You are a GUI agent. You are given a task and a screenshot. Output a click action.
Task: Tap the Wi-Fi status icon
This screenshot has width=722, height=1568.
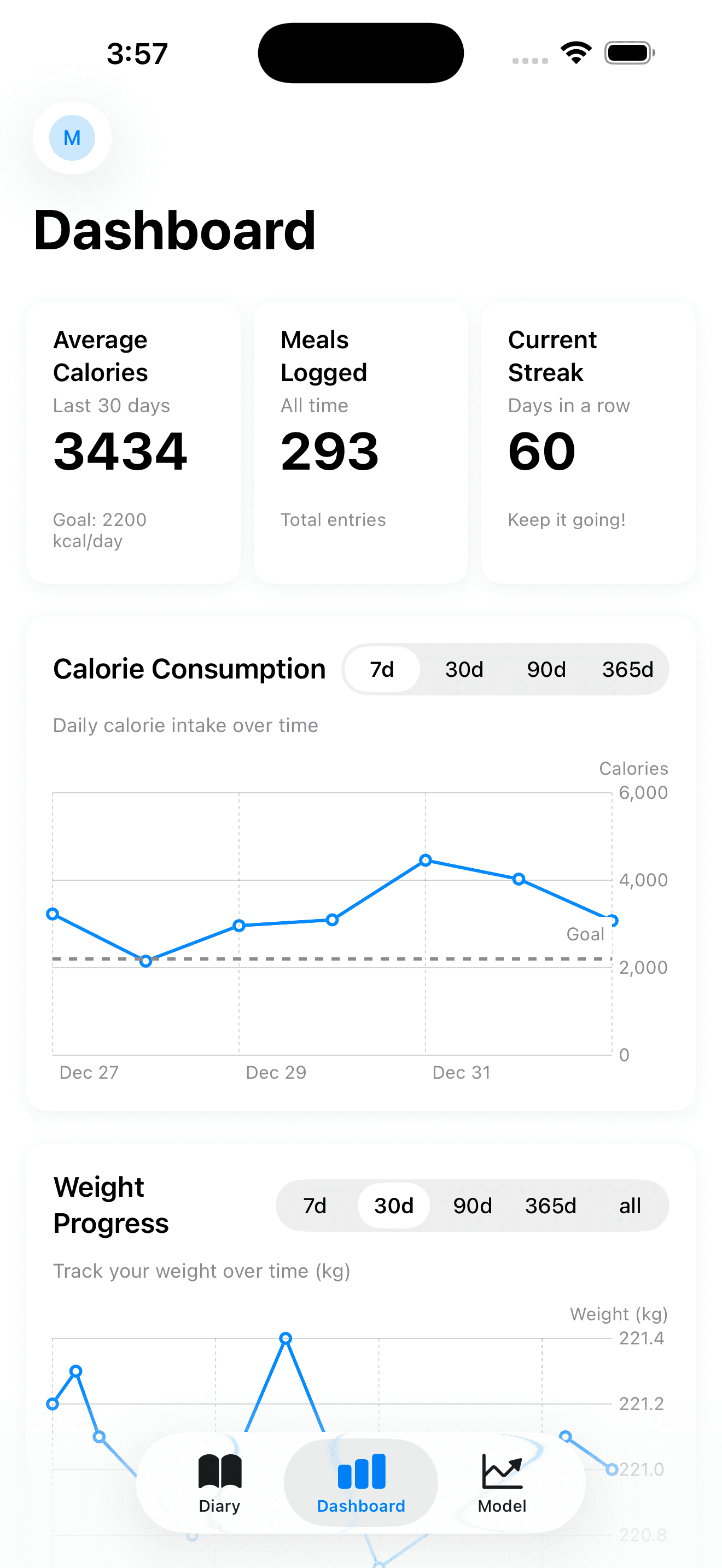point(575,53)
